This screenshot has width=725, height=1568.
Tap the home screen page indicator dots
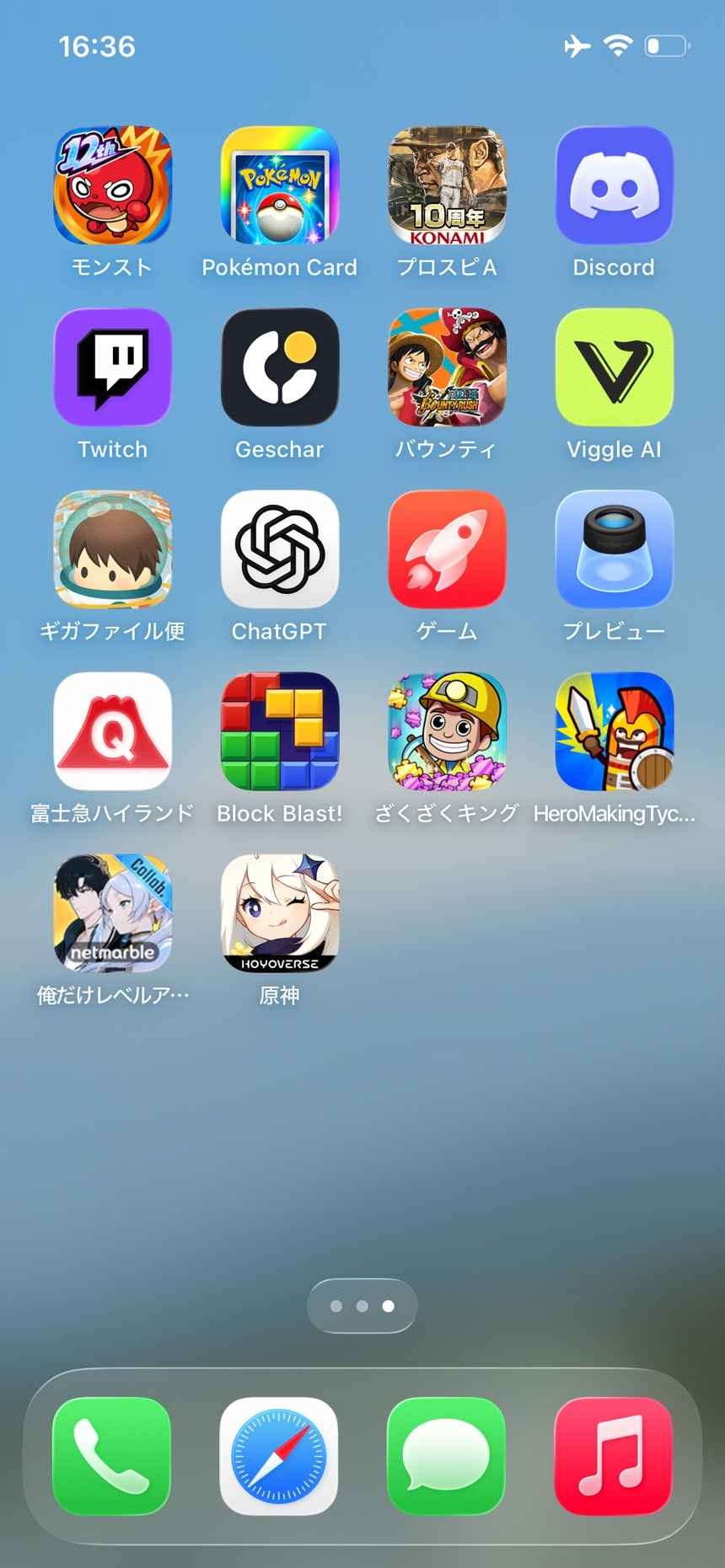tap(362, 1306)
